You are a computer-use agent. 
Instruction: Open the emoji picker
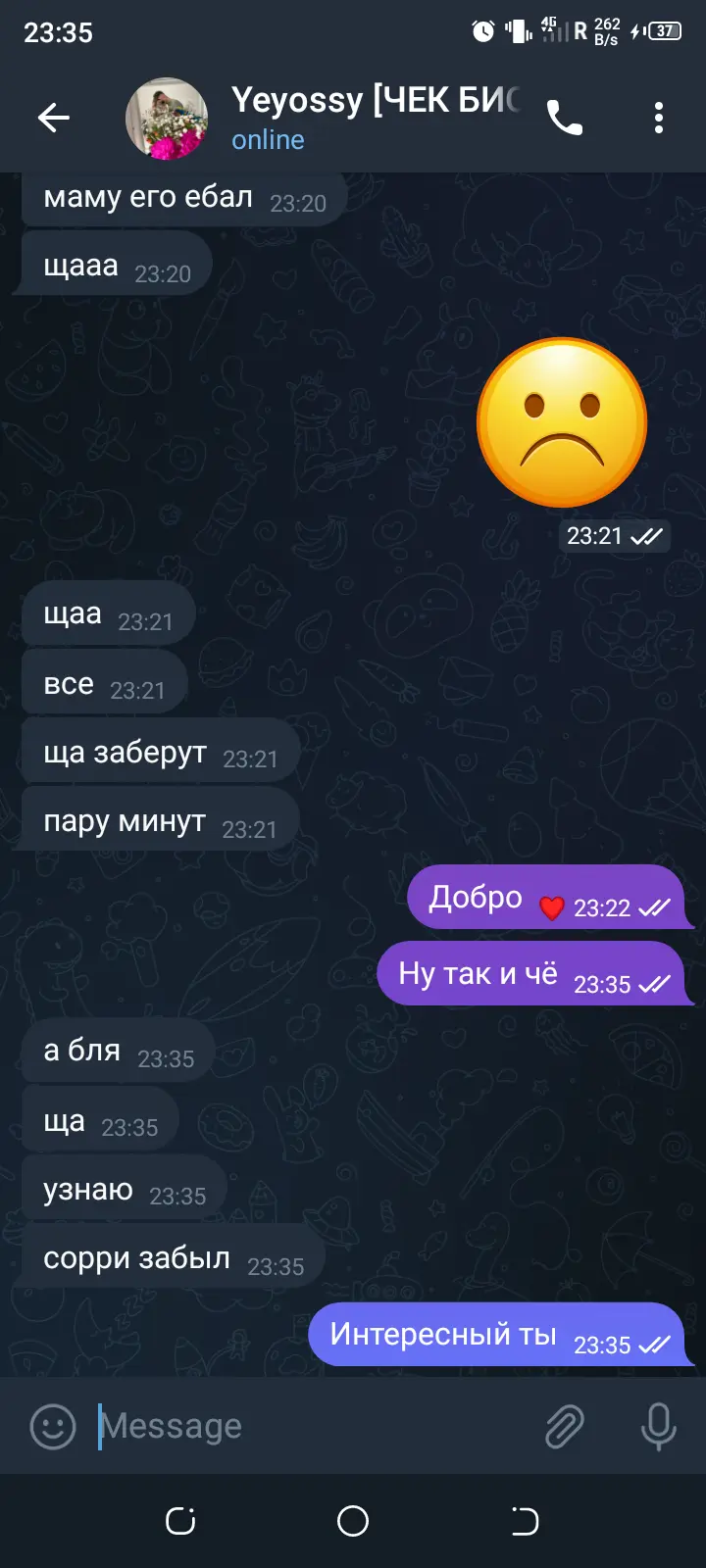pos(53,1426)
